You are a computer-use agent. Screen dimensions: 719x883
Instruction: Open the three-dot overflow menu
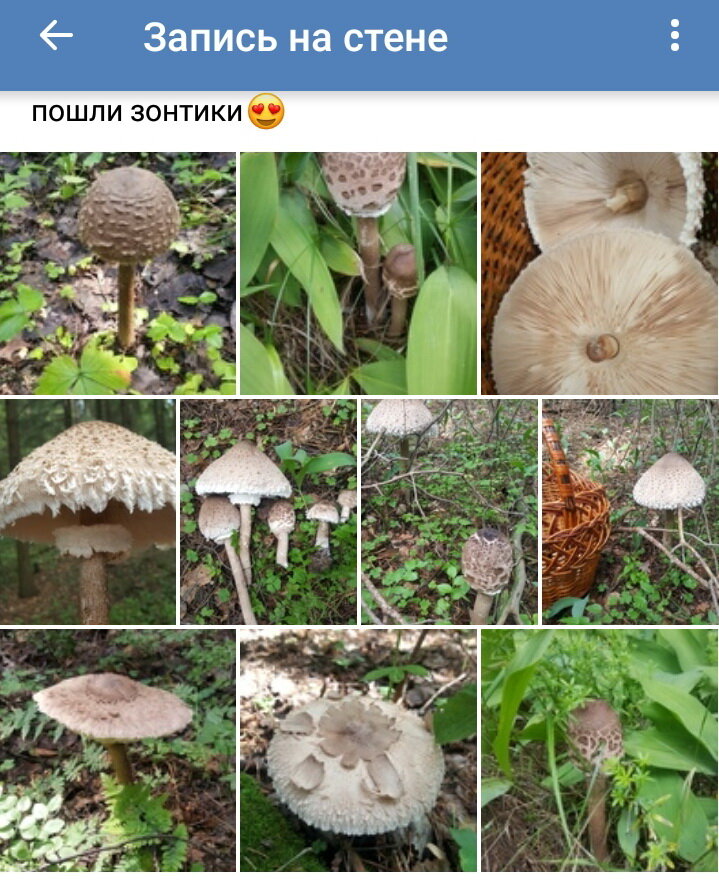[x=675, y=37]
